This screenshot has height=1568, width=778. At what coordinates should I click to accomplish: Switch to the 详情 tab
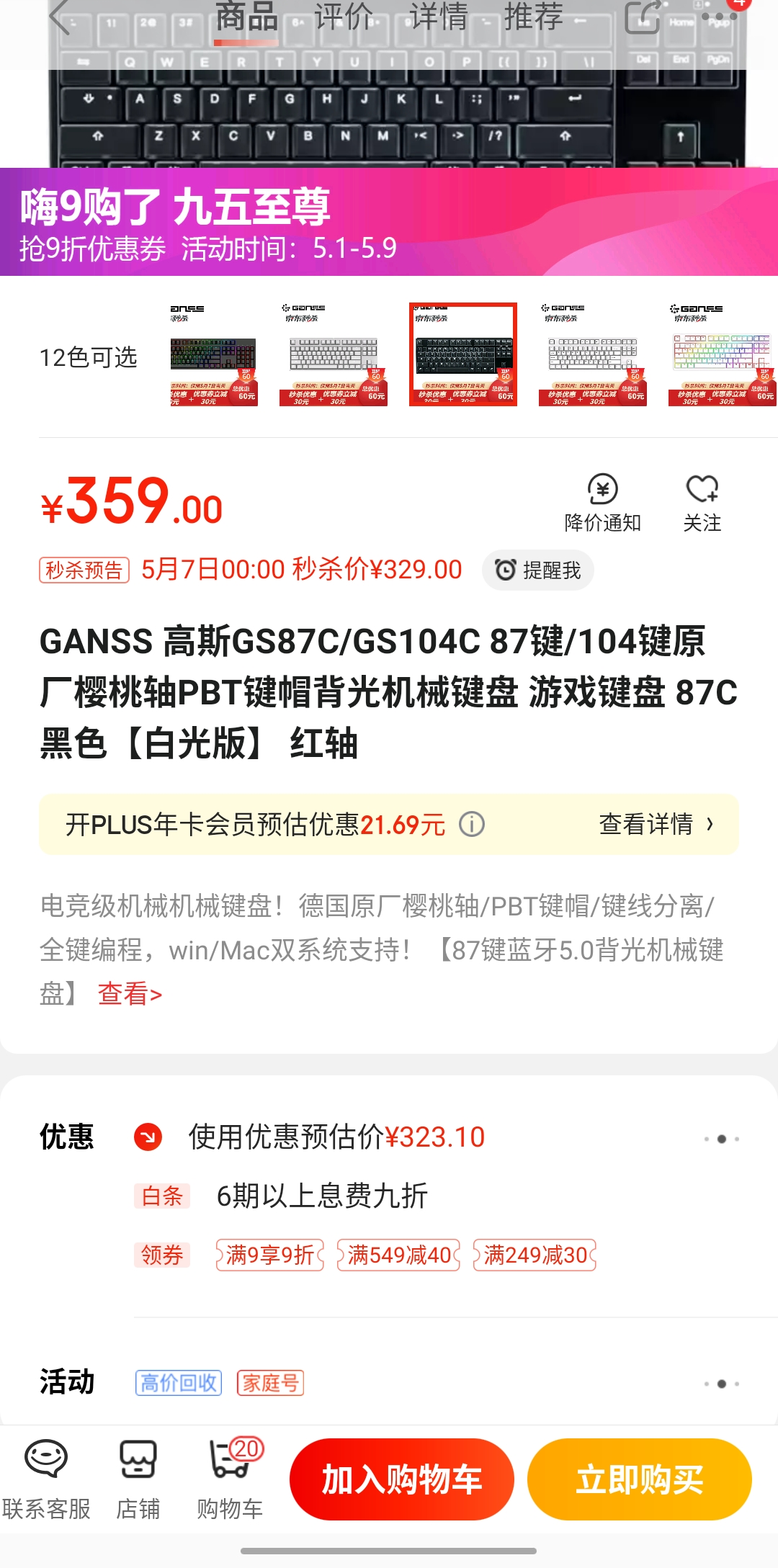439,17
